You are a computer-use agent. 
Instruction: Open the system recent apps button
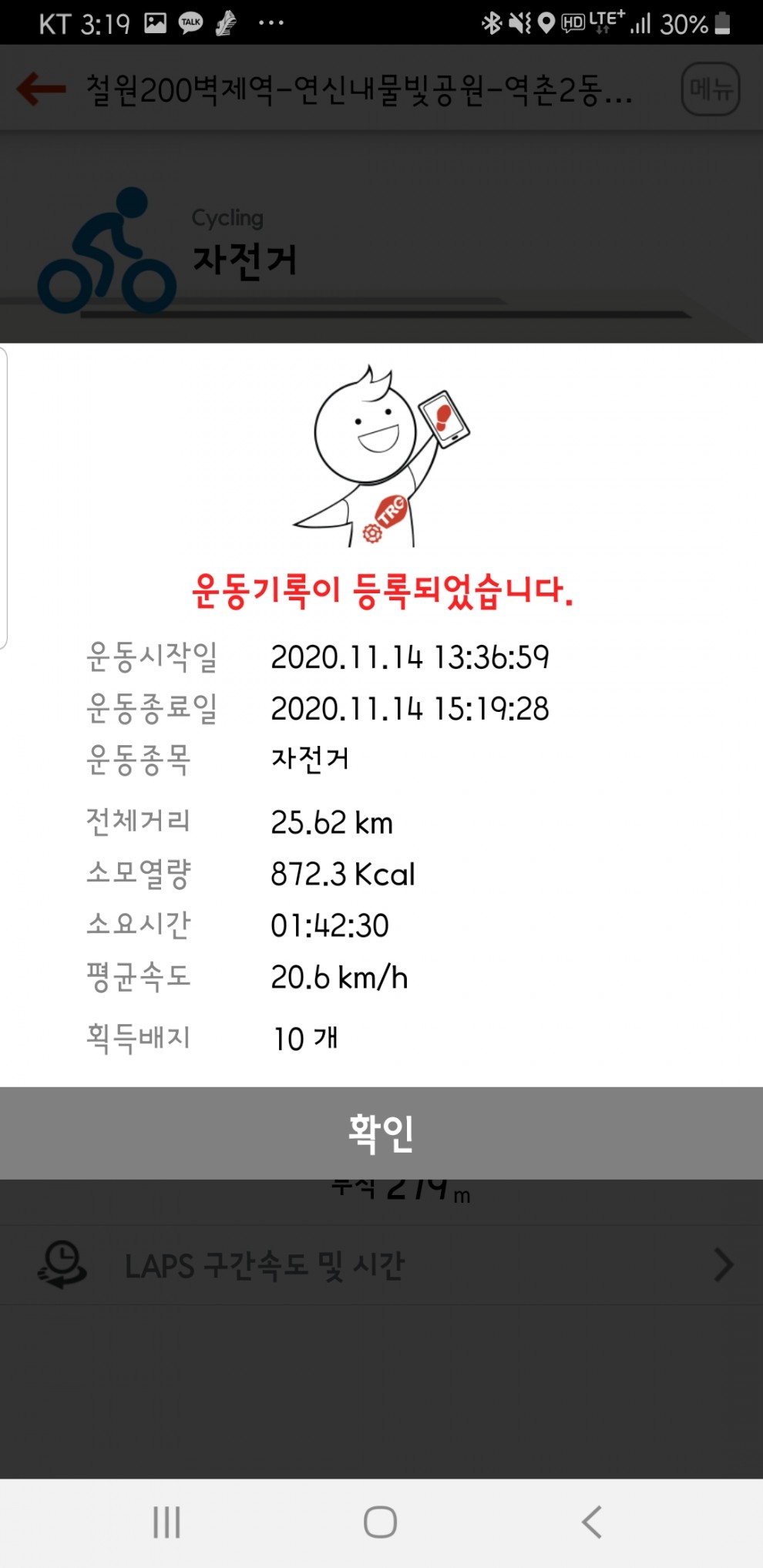166,1522
